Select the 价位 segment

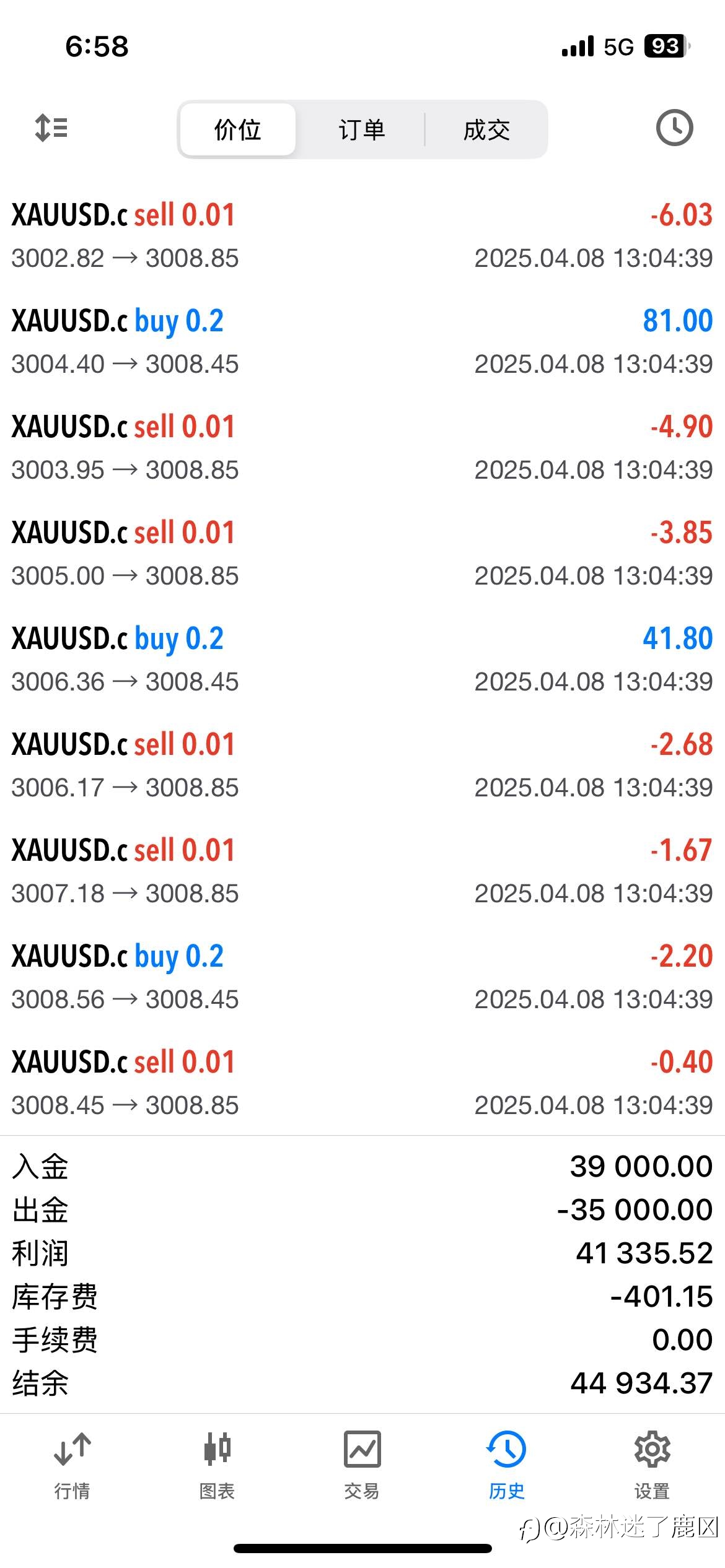[238, 129]
